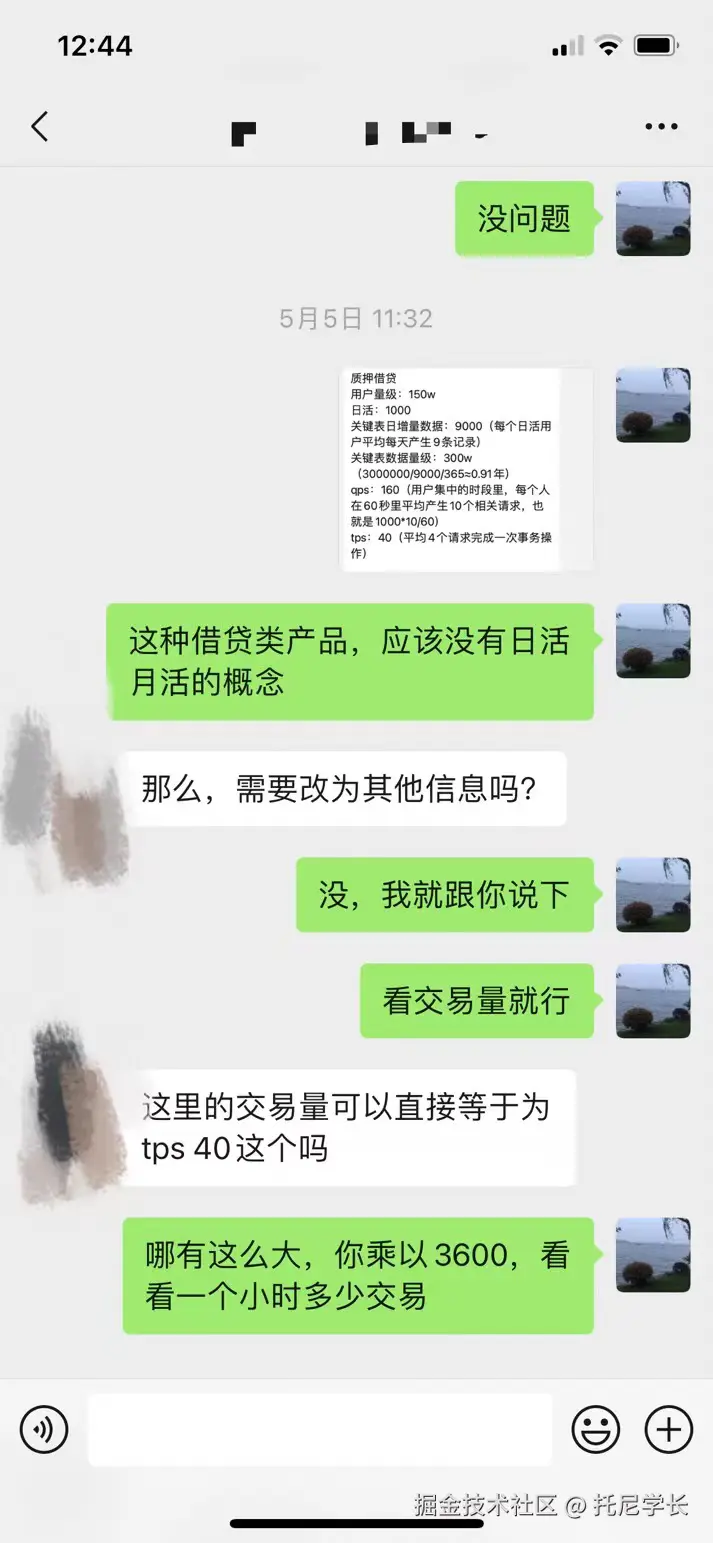
Task: Open the chat details three-dot menu
Action: pyautogui.click(x=661, y=127)
